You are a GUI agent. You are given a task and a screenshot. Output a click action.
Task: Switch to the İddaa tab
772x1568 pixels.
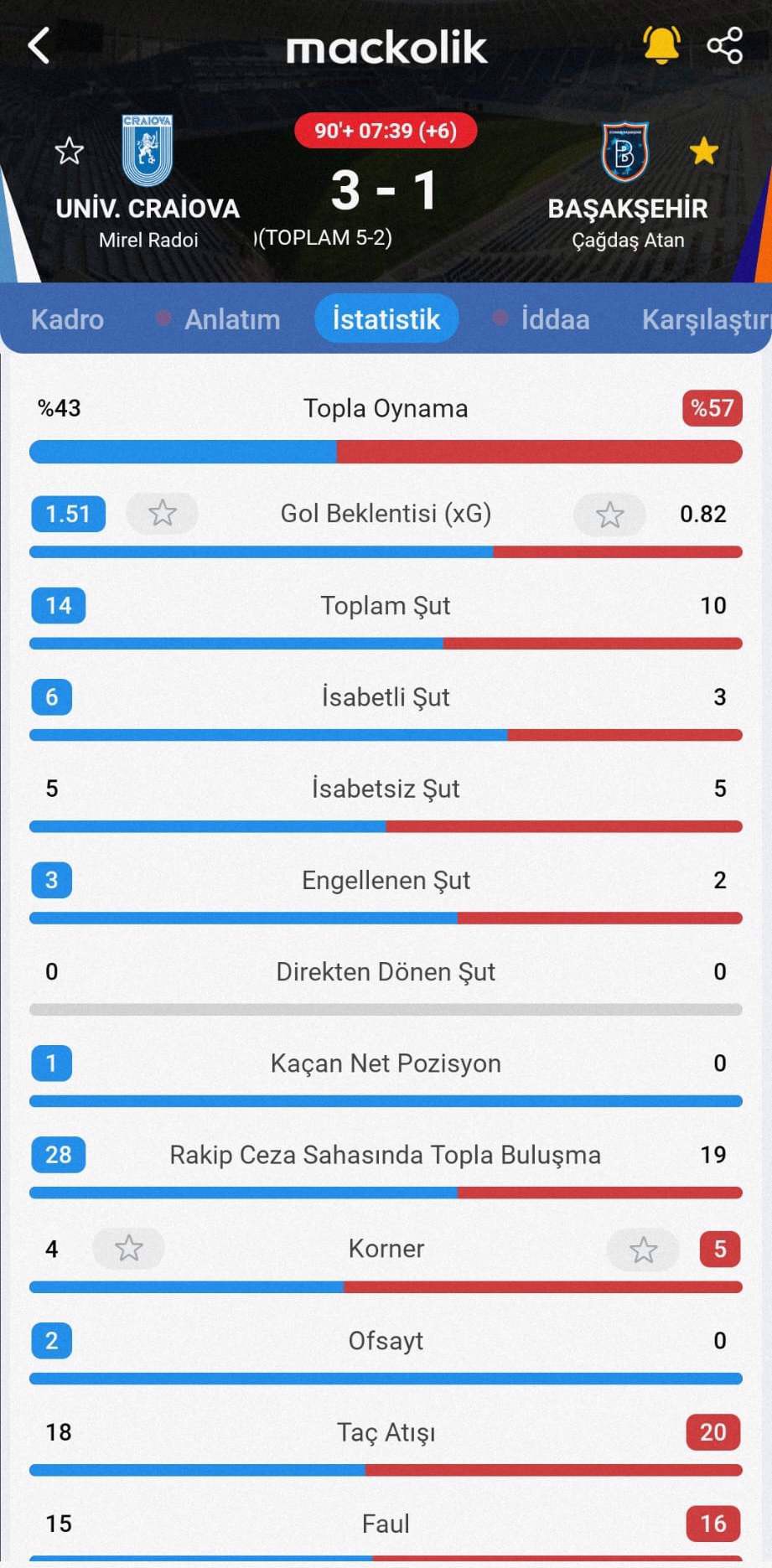tap(554, 319)
